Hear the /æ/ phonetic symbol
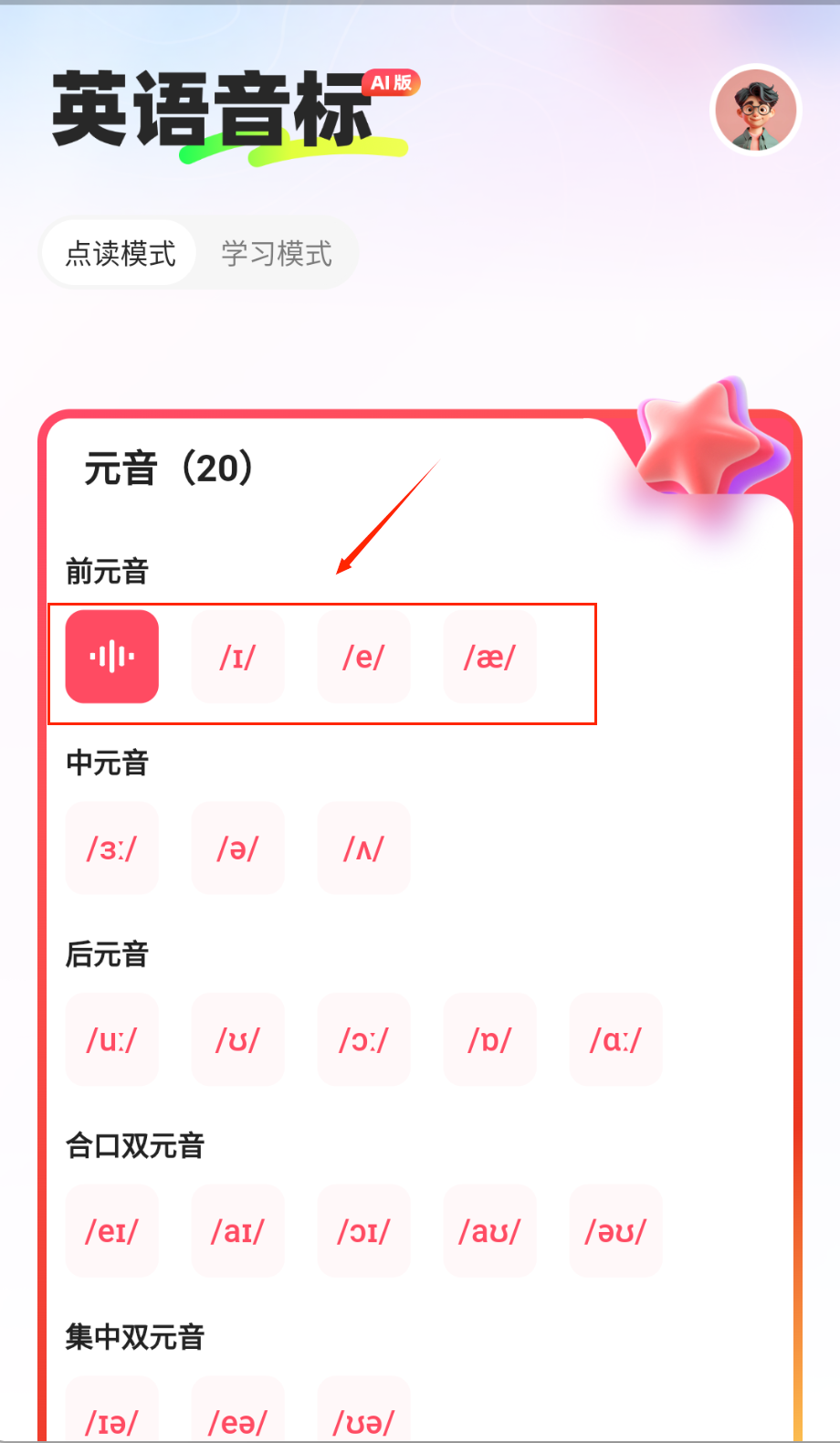 click(x=489, y=657)
